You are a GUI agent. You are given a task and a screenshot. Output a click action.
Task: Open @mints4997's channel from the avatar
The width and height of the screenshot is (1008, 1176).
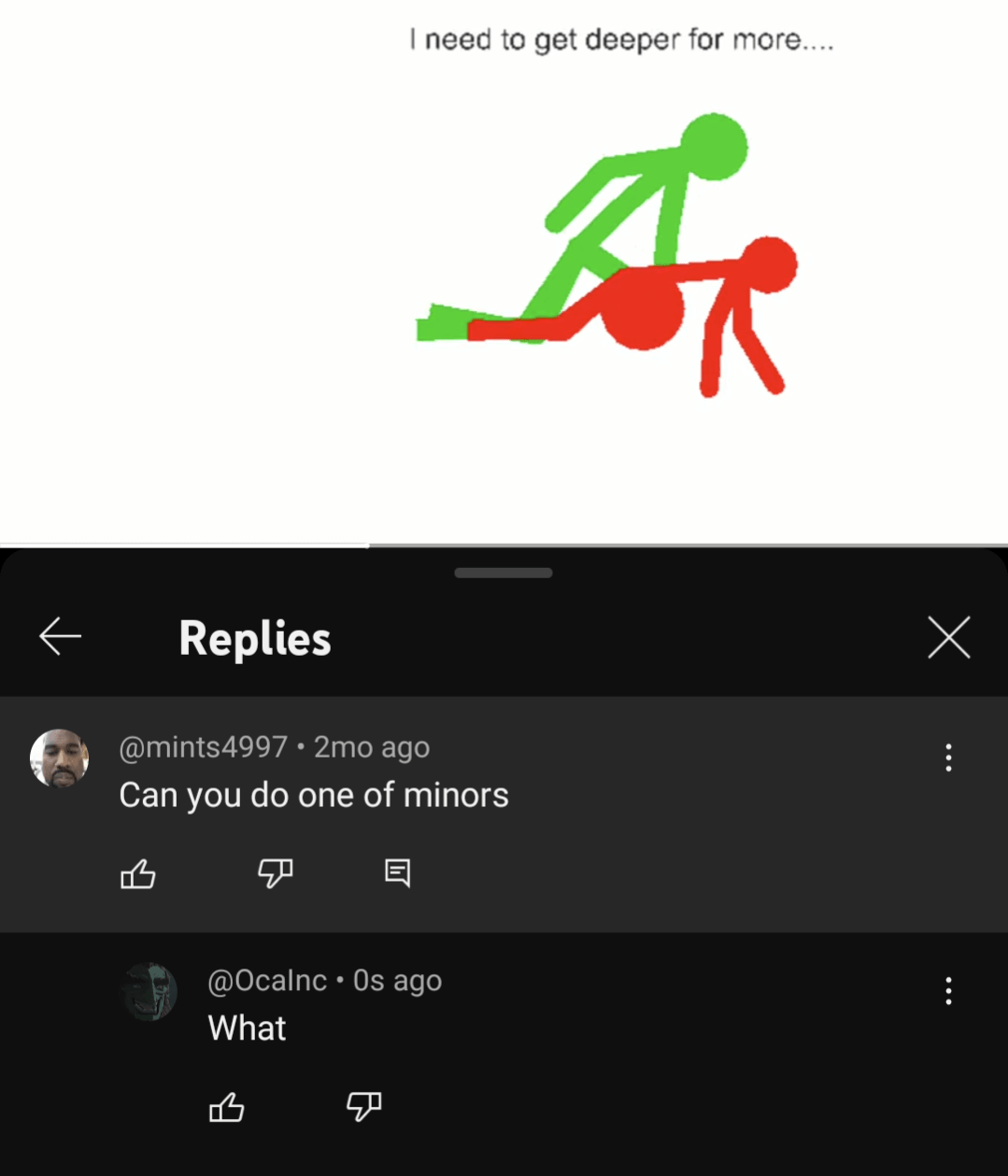pyautogui.click(x=60, y=758)
